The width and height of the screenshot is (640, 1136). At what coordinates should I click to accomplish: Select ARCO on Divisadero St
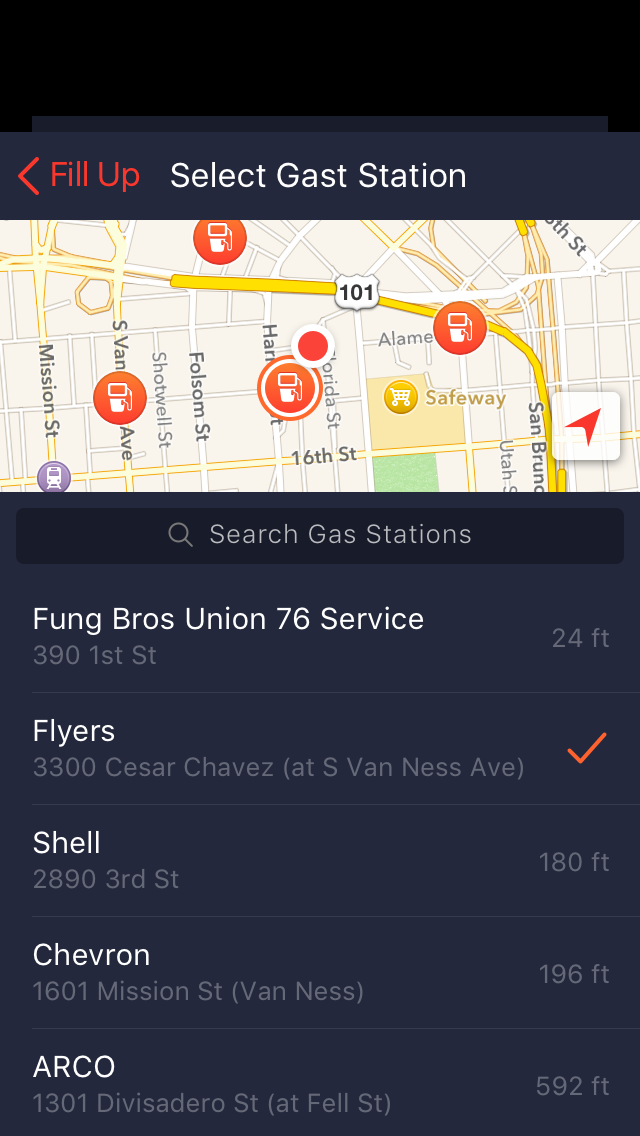320,1084
